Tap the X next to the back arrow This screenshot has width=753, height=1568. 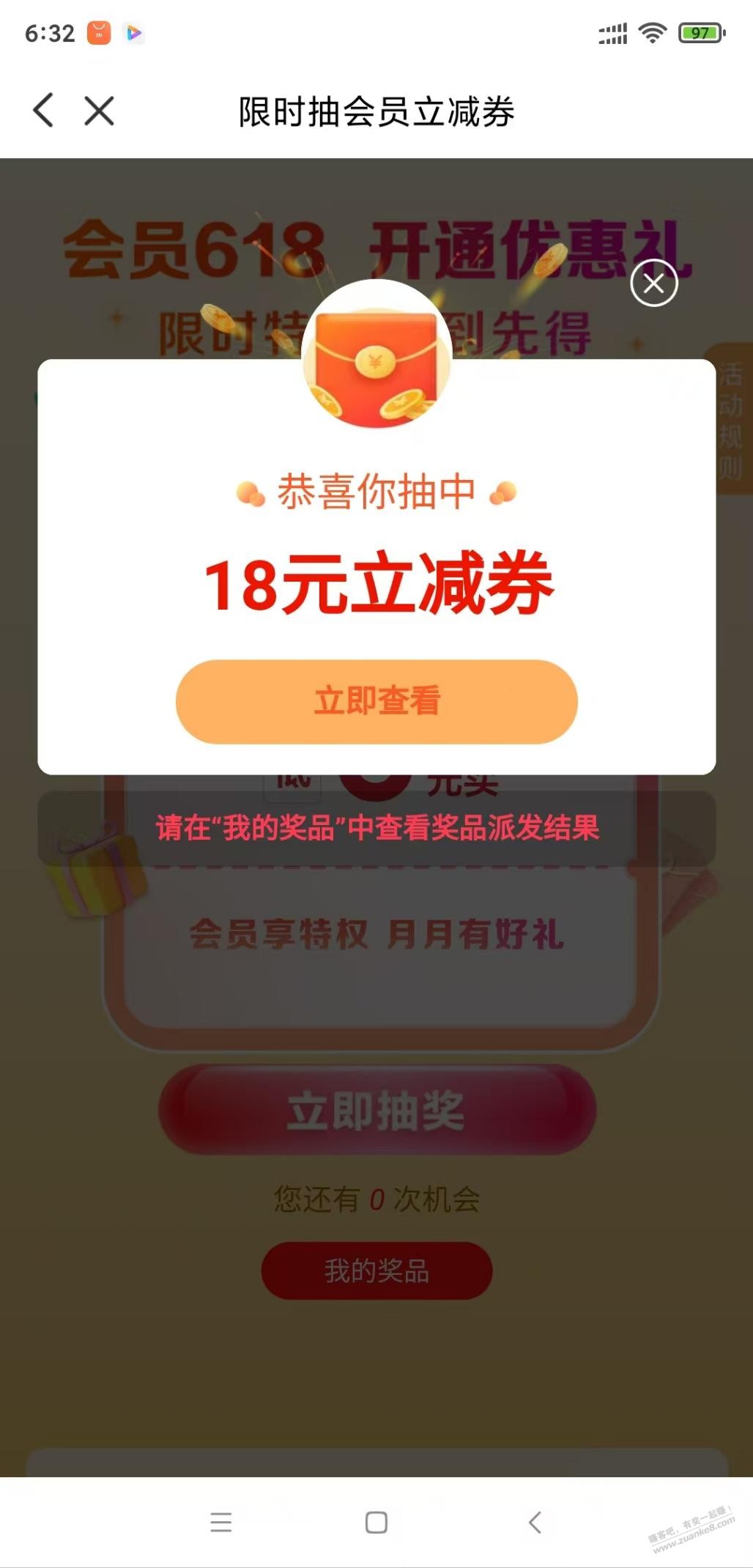(x=99, y=111)
